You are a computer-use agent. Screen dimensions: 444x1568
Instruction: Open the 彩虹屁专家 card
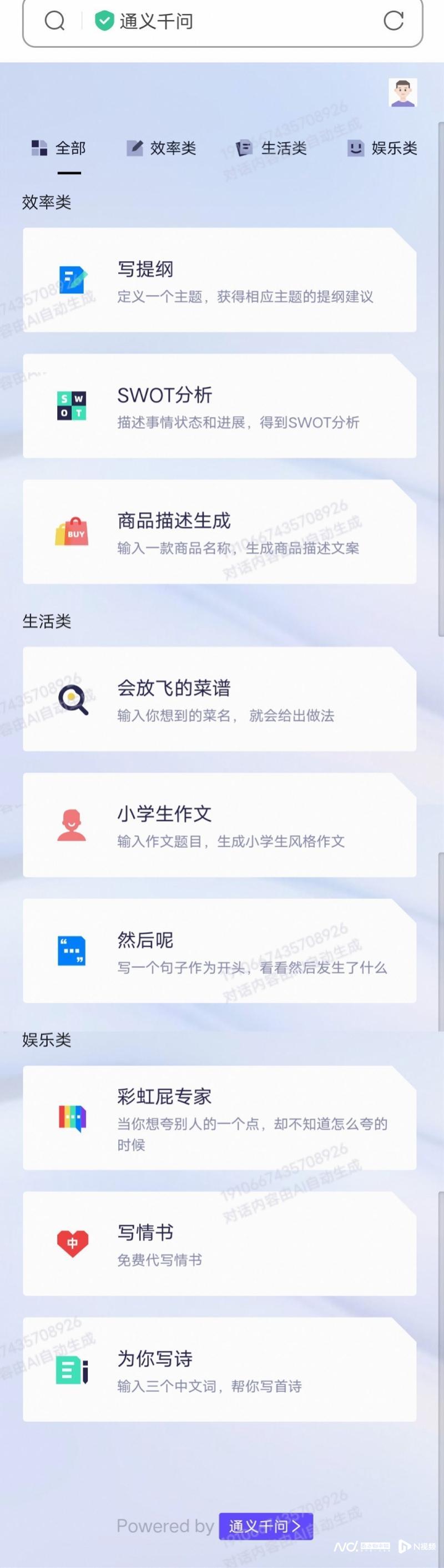[x=219, y=1118]
